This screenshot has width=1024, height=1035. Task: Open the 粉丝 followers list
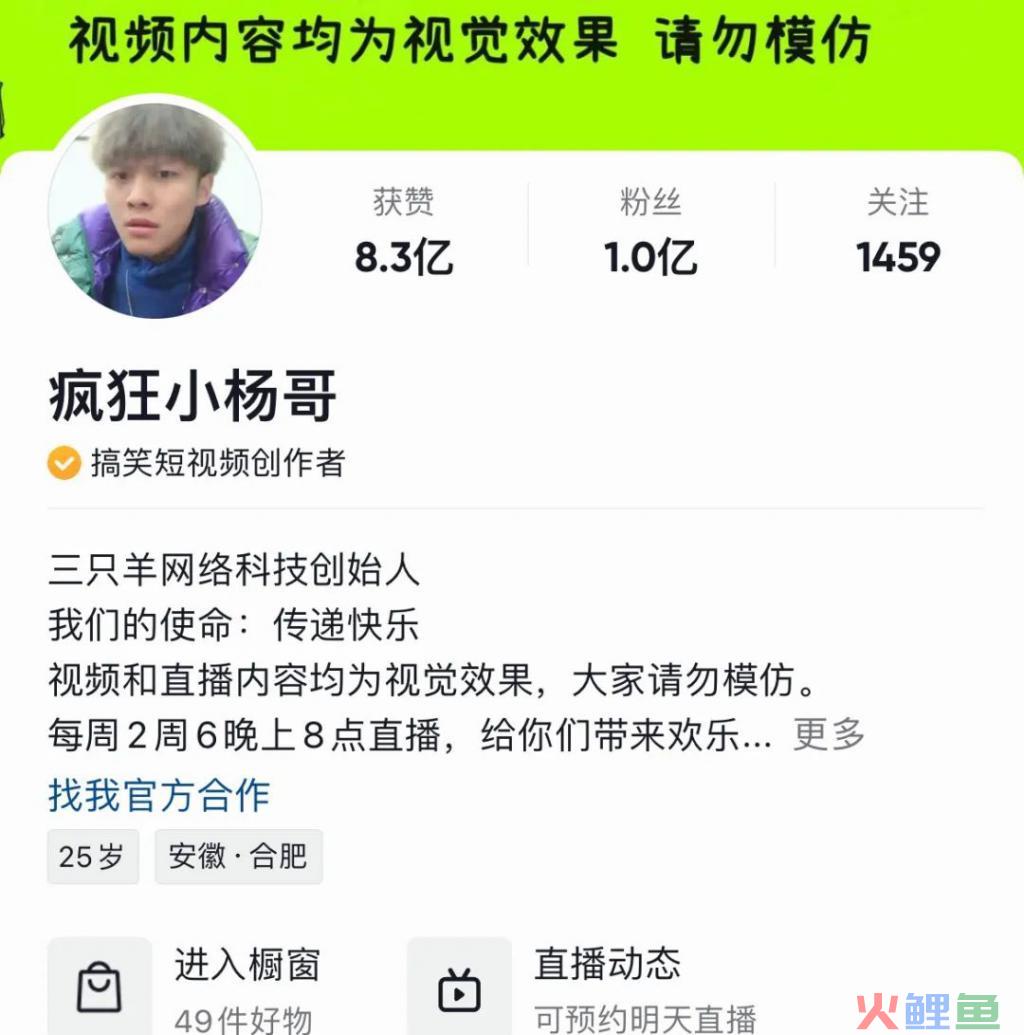click(x=650, y=233)
